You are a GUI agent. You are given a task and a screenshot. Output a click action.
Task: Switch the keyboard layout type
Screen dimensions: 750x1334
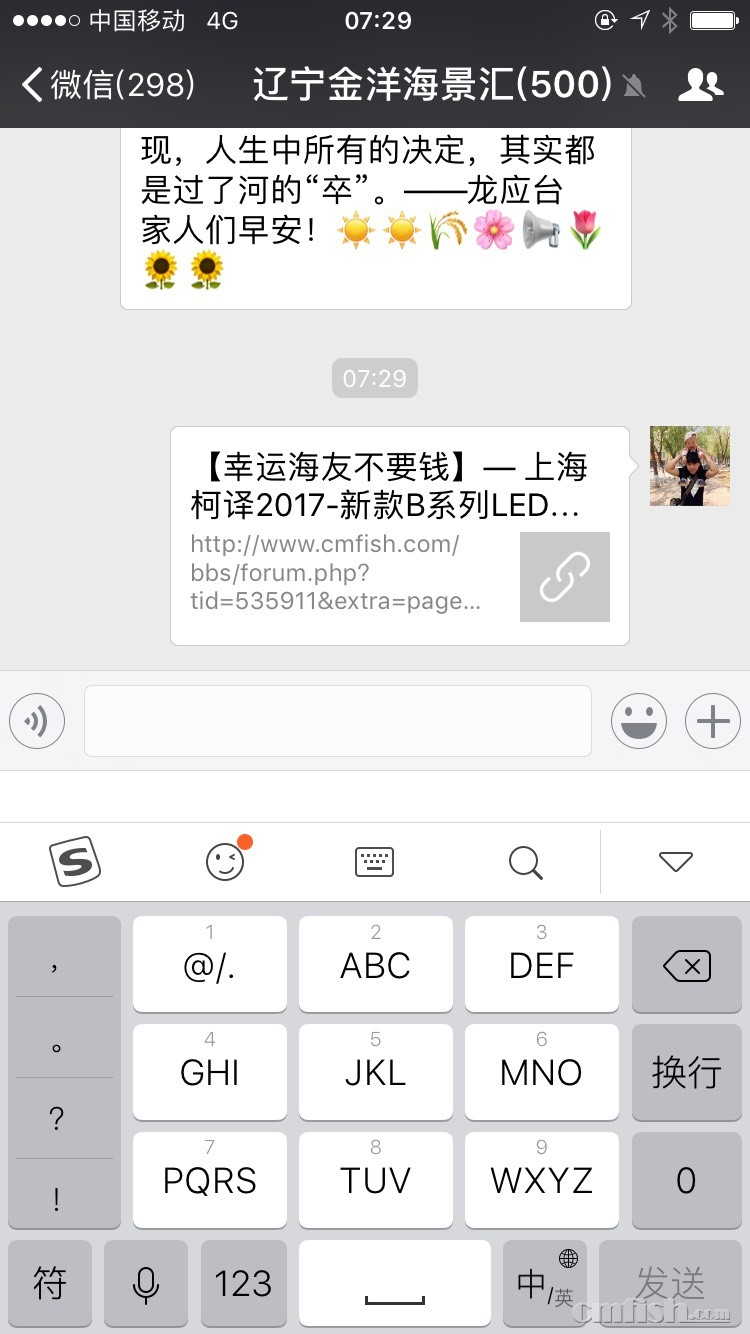[375, 861]
